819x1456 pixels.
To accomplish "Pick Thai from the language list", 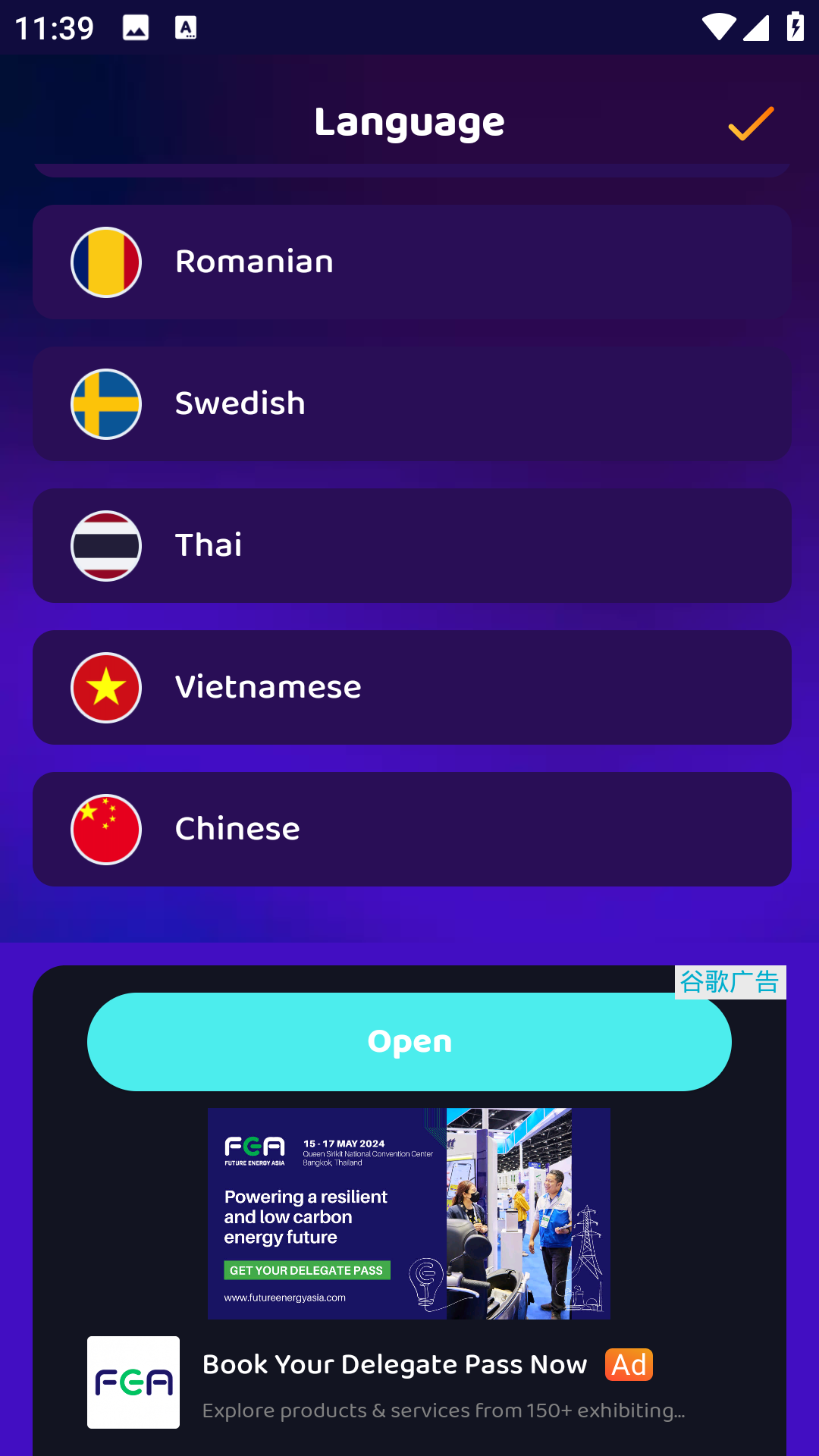I will 412,545.
